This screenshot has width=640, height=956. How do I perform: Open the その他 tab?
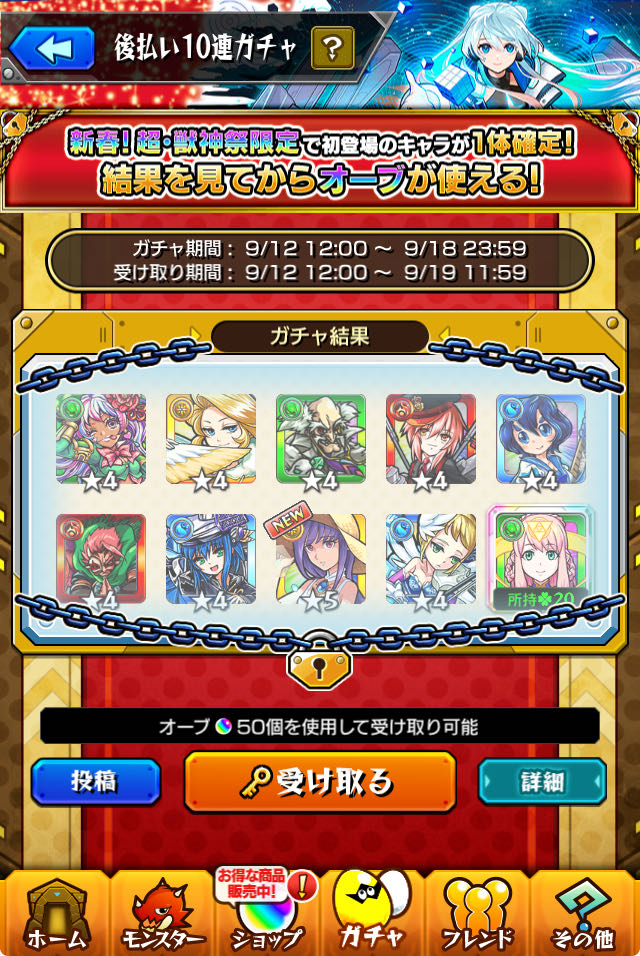pos(583,912)
